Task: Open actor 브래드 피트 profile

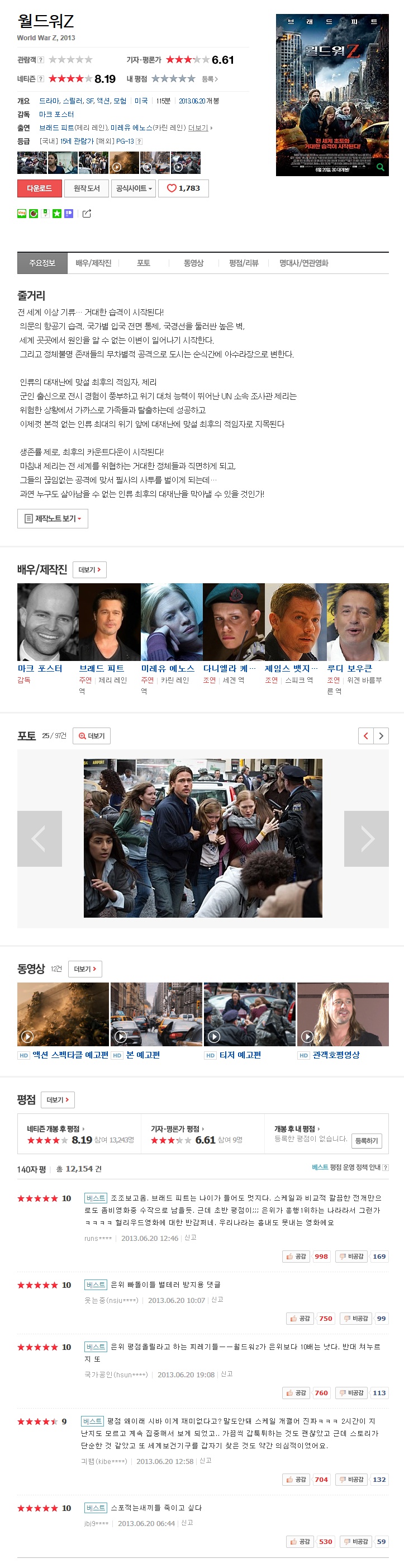Action: [102, 668]
